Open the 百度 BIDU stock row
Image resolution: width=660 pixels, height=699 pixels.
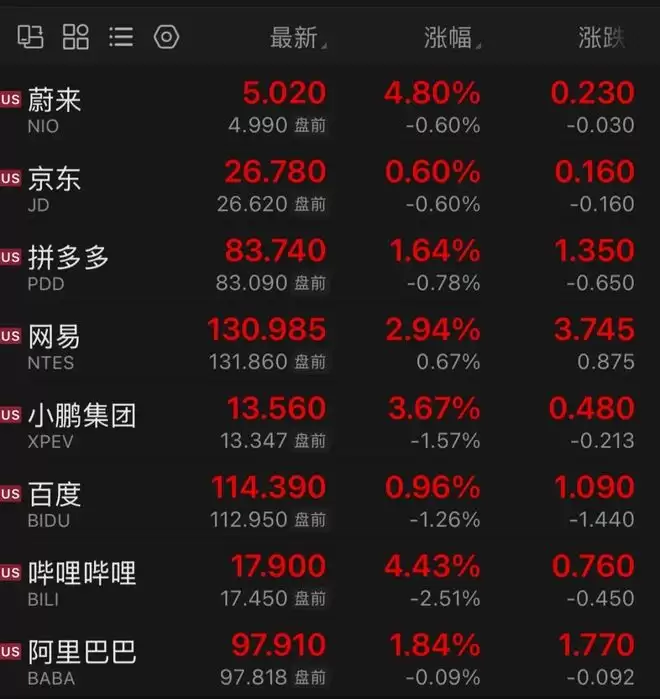click(330, 502)
